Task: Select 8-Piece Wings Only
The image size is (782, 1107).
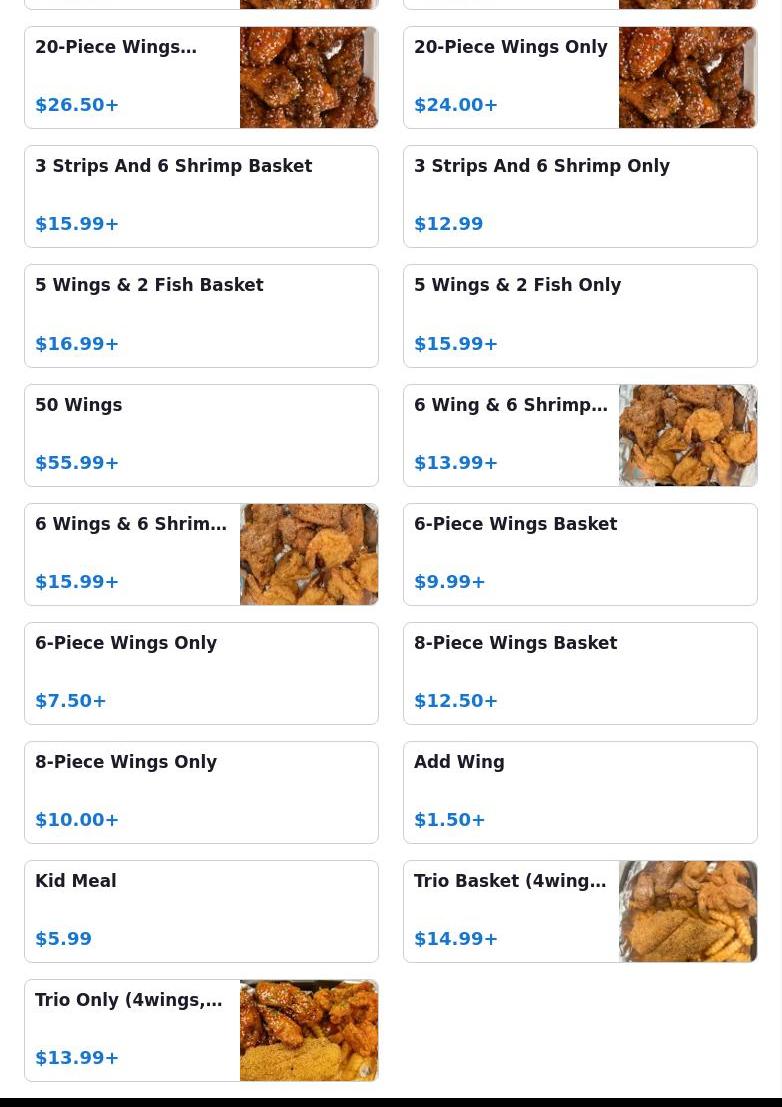Action: 201,792
